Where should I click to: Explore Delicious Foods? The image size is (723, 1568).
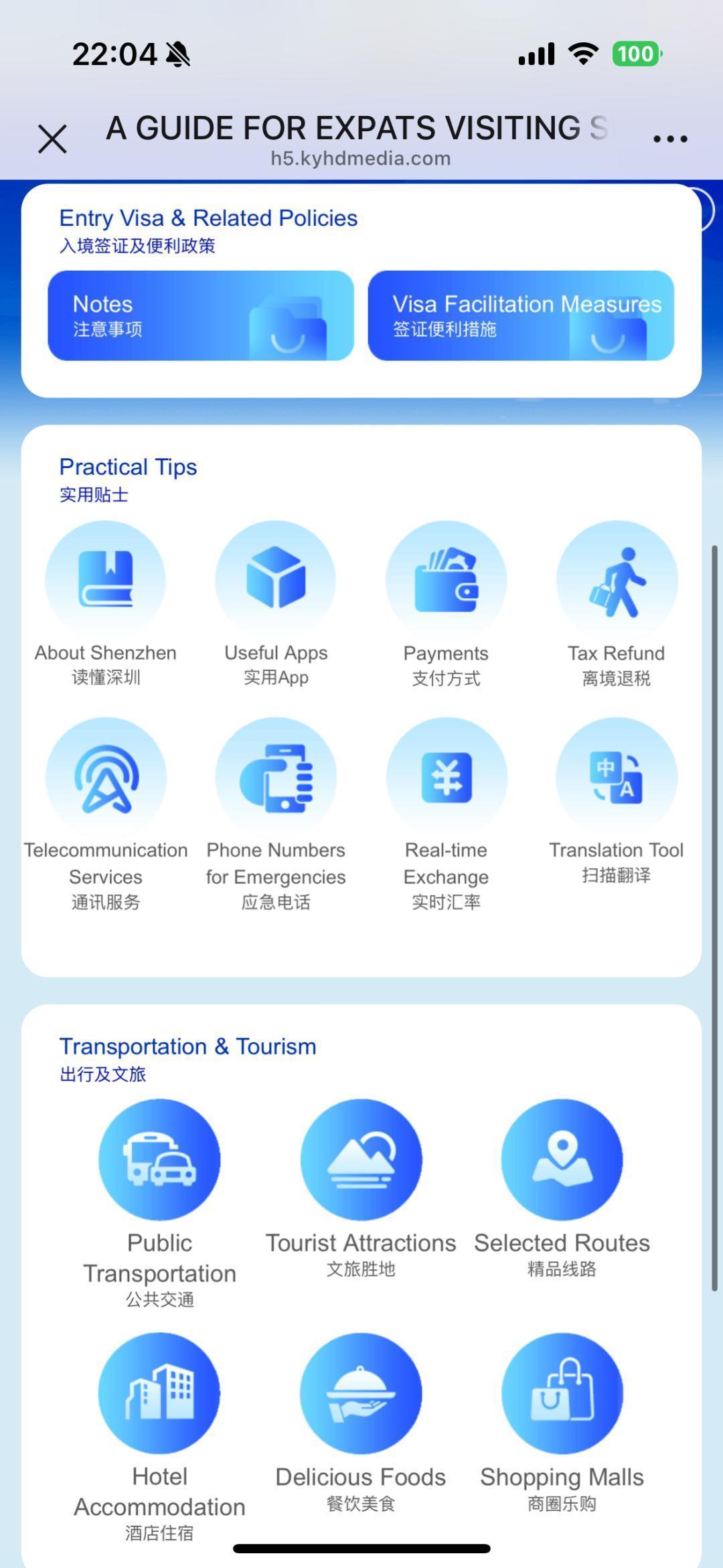click(x=361, y=1394)
